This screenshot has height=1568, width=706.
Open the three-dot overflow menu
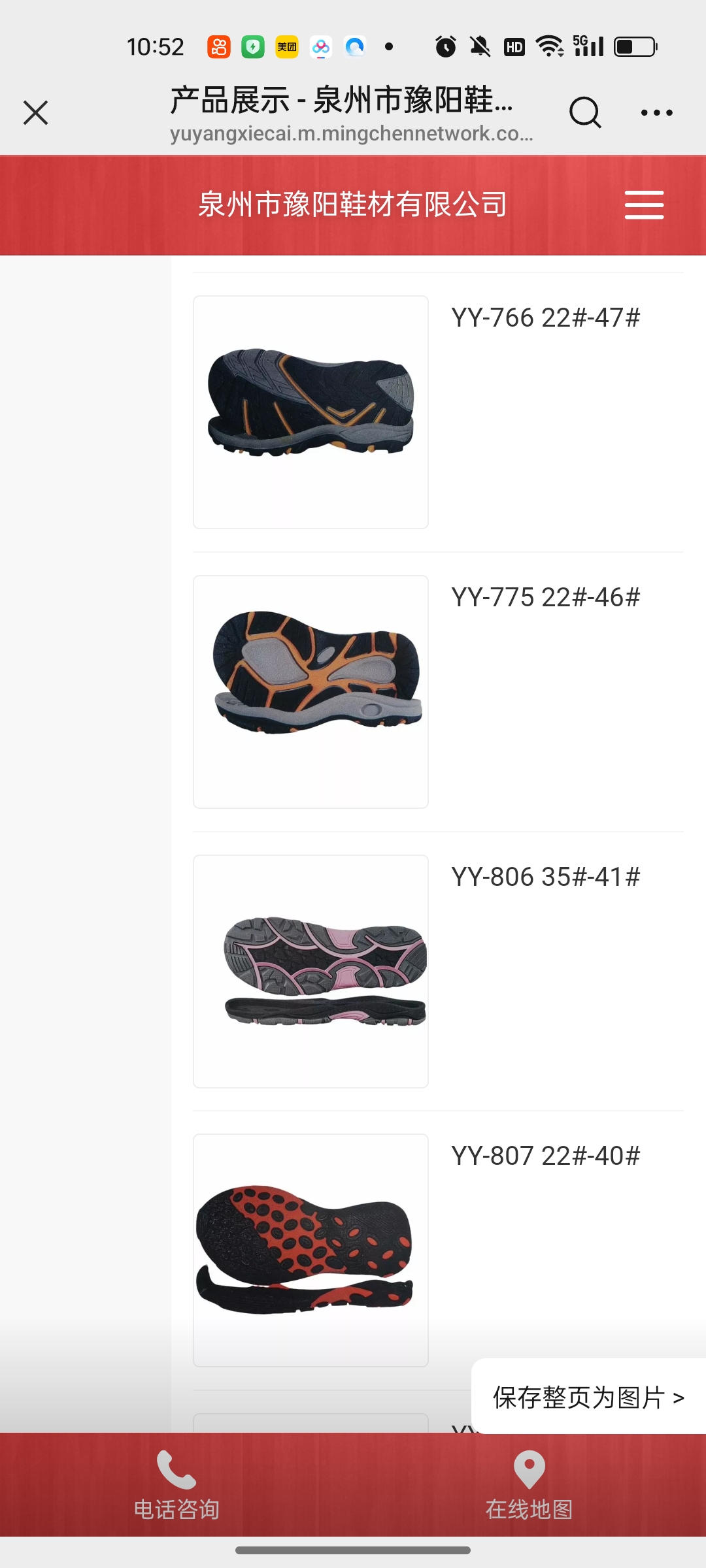656,112
